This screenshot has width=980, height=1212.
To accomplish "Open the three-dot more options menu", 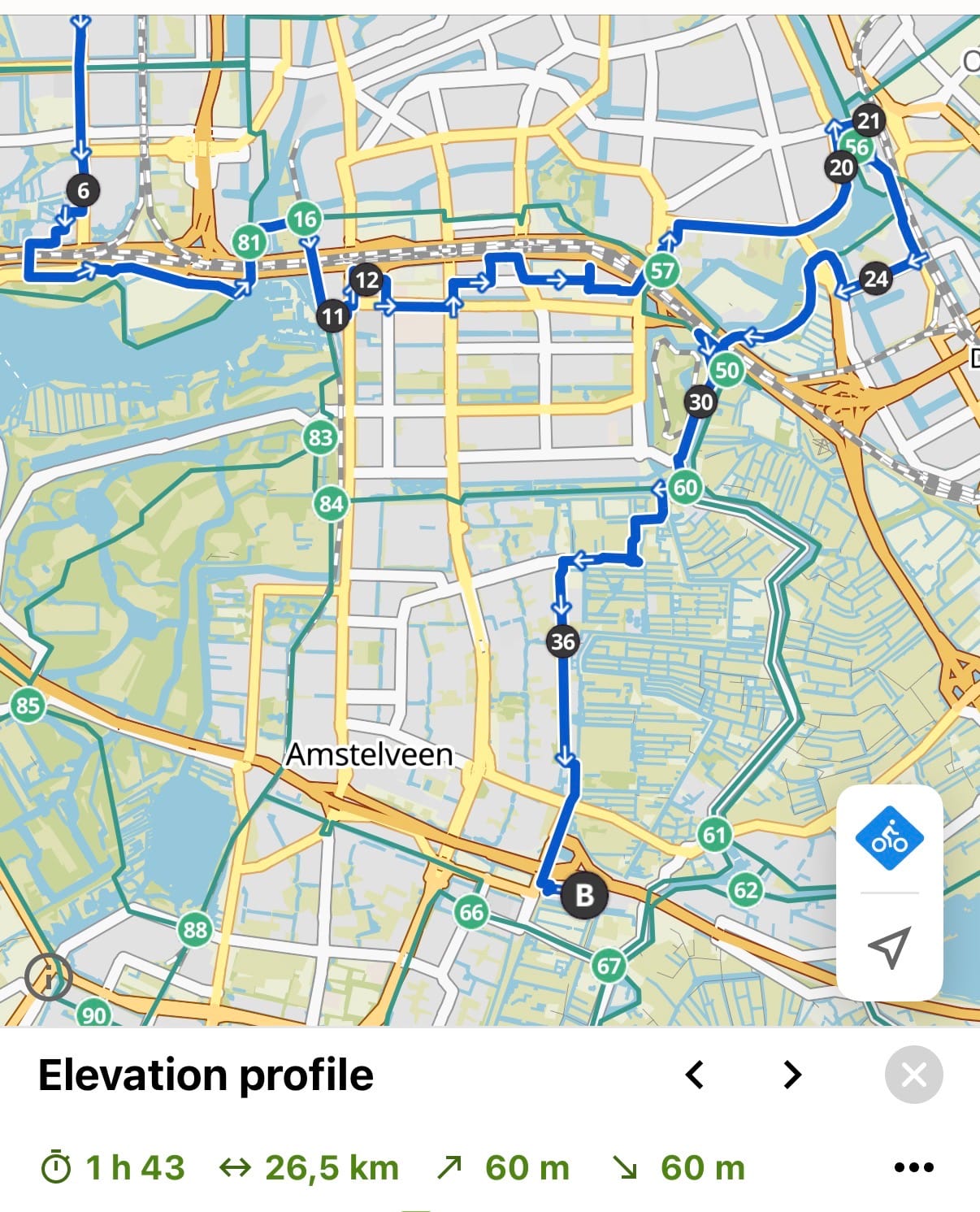I will [x=913, y=1167].
